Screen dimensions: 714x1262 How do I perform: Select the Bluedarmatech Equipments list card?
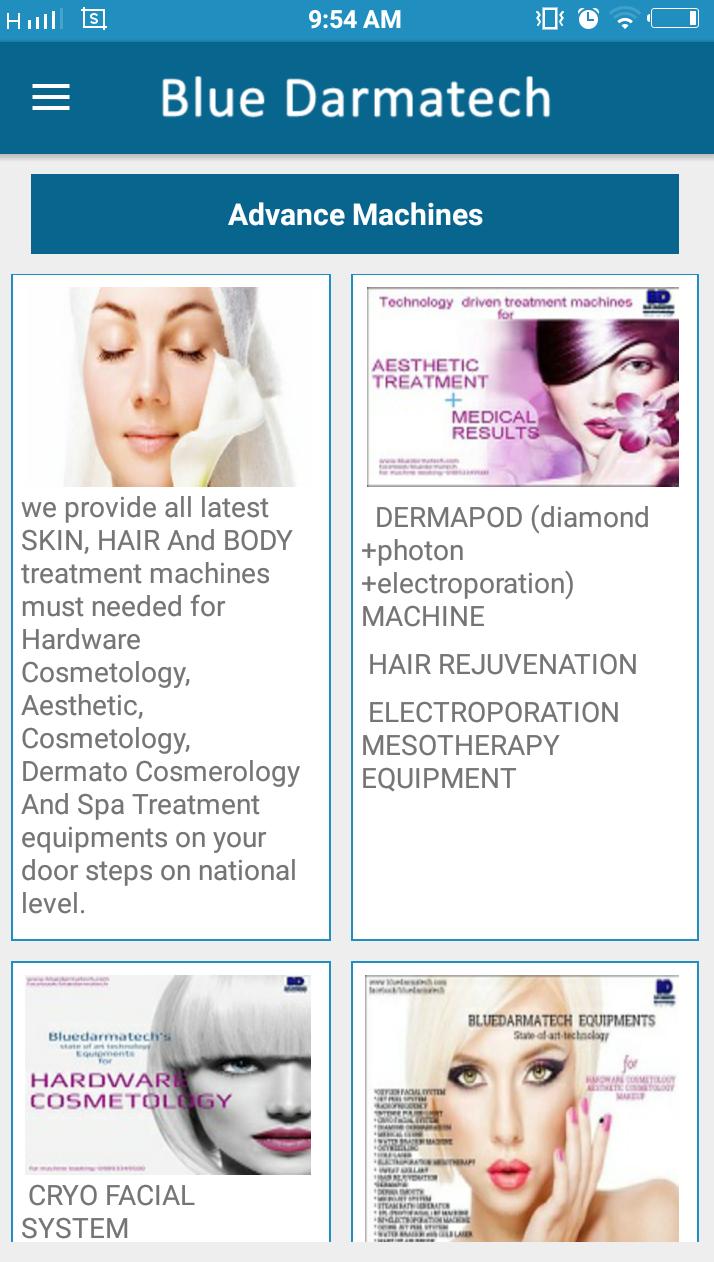[524, 1101]
